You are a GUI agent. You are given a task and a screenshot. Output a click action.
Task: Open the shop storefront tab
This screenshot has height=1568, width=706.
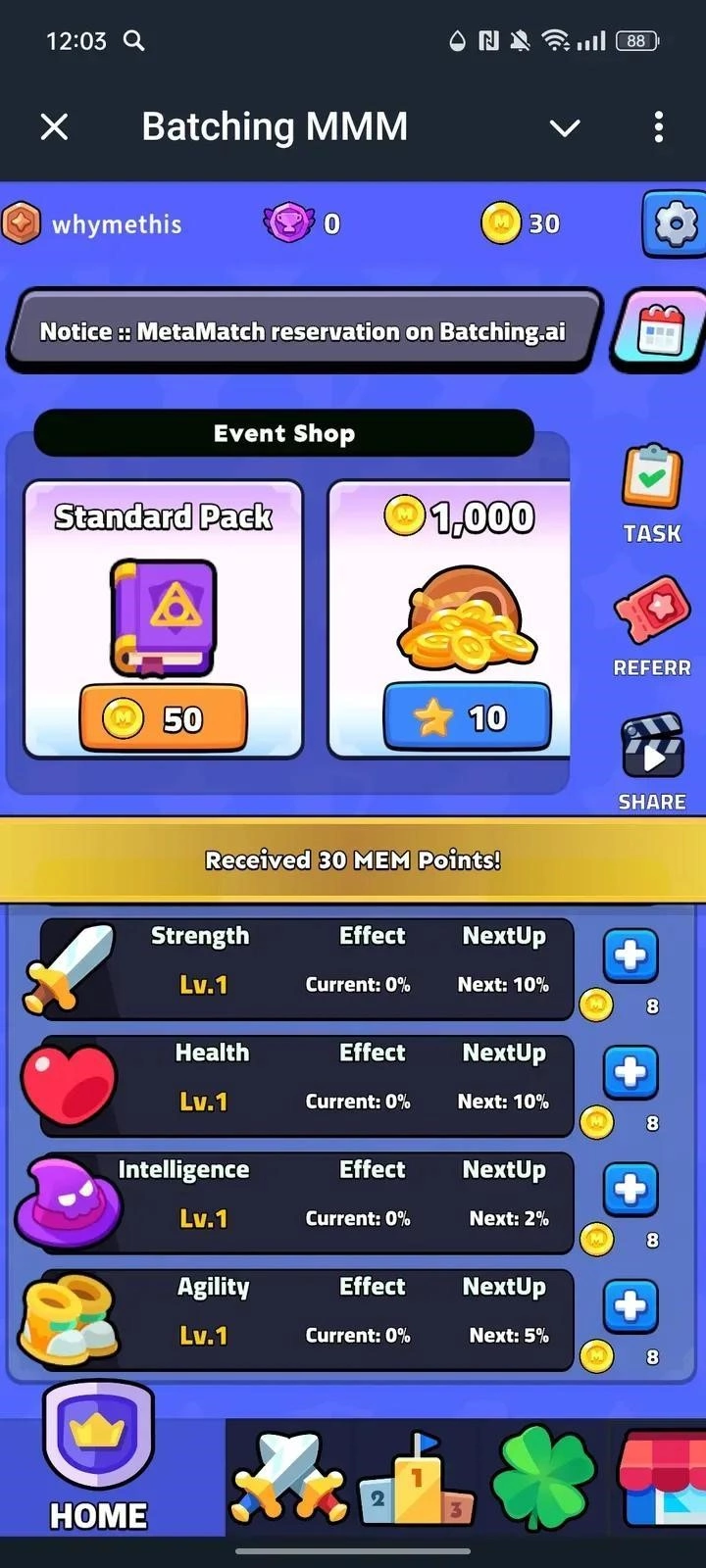(662, 1478)
